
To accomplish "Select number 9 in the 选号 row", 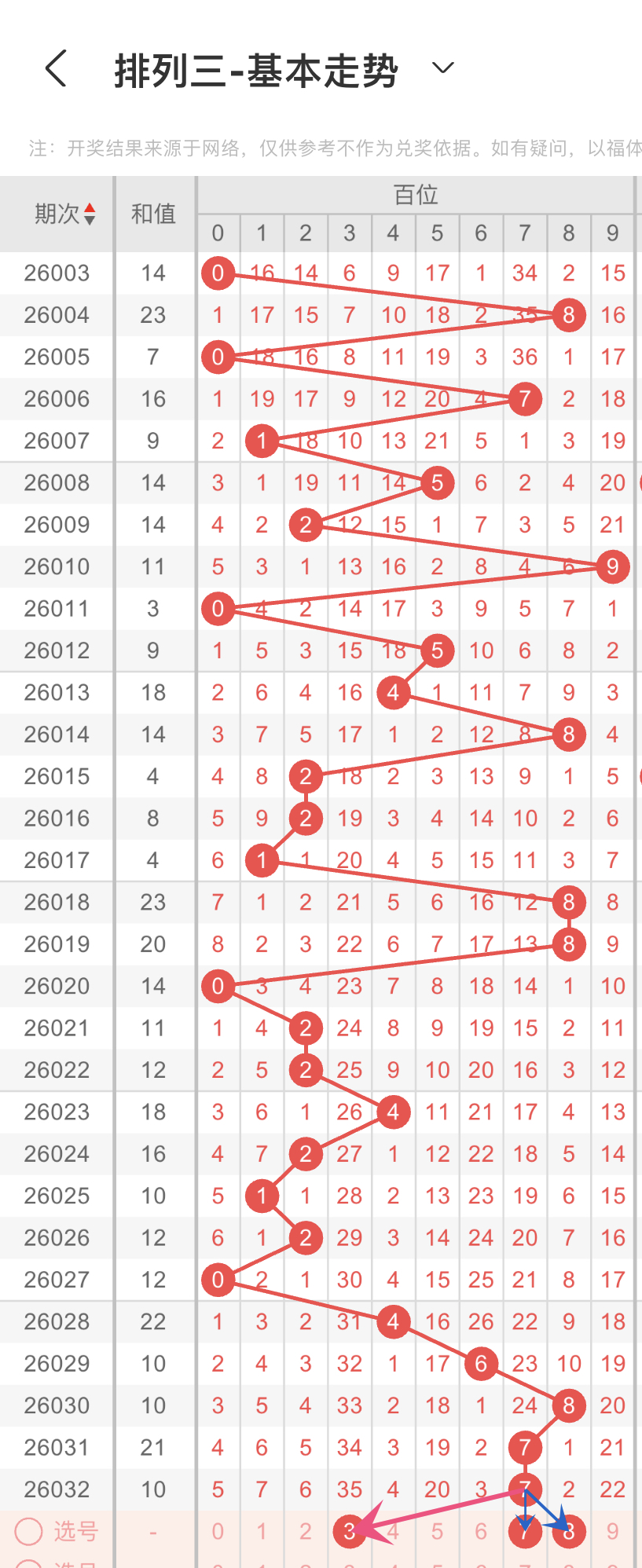I will [x=613, y=1531].
